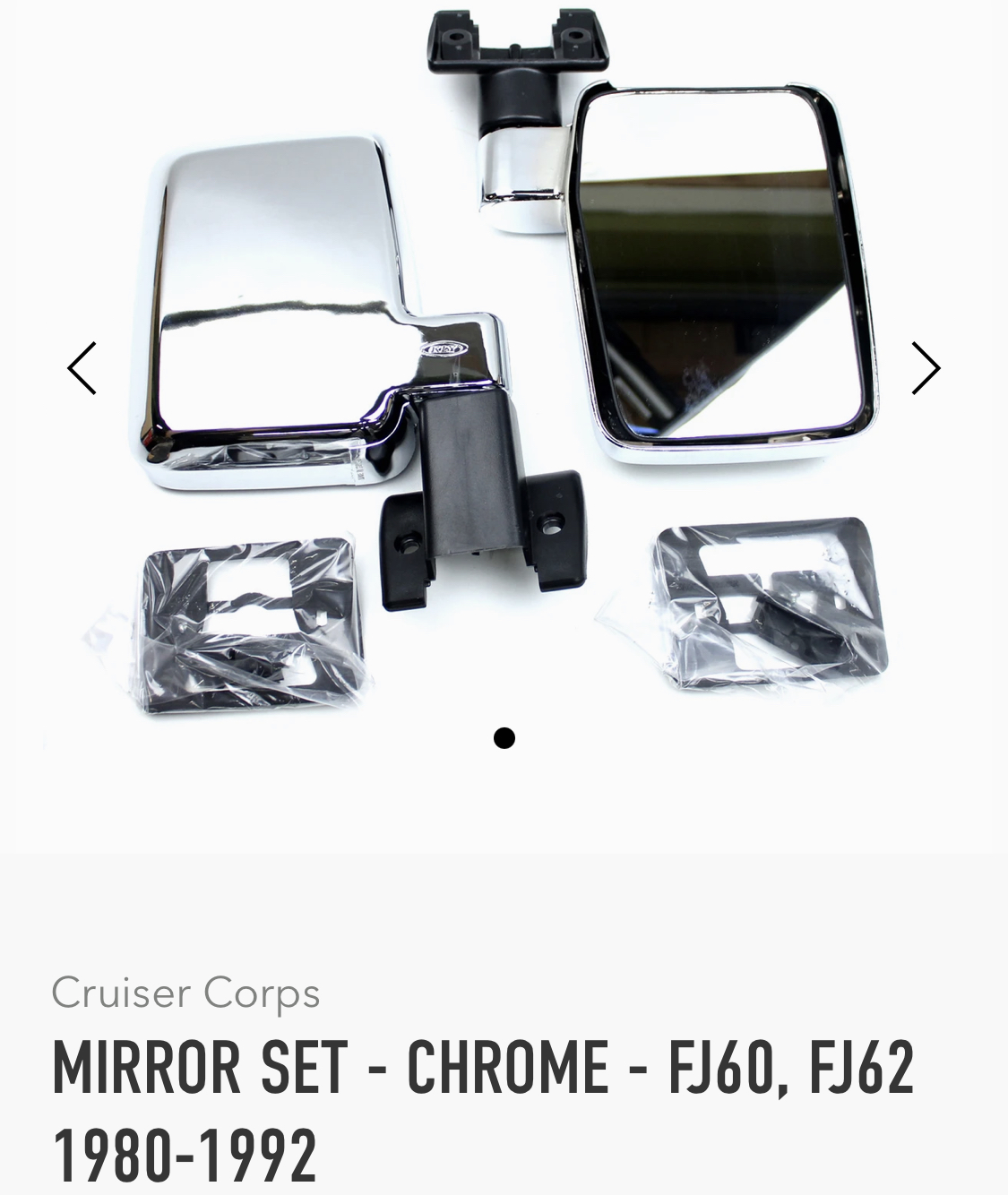Screen dimensions: 1008x1195
Task: Open the chrome mirror set product photo
Action: point(504,376)
